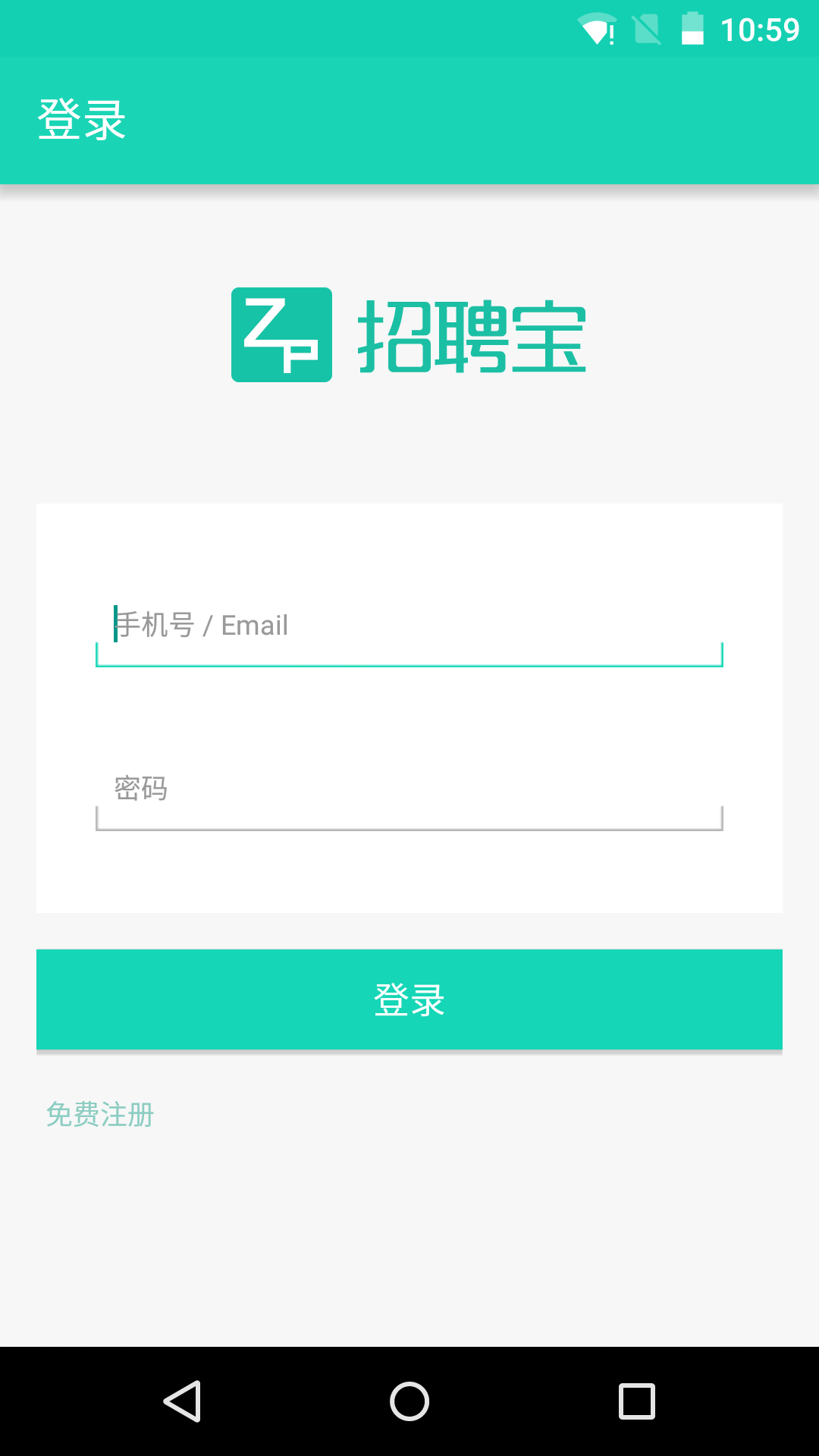Tap the 密码 password field
This screenshot has width=819, height=1456.
point(409,790)
